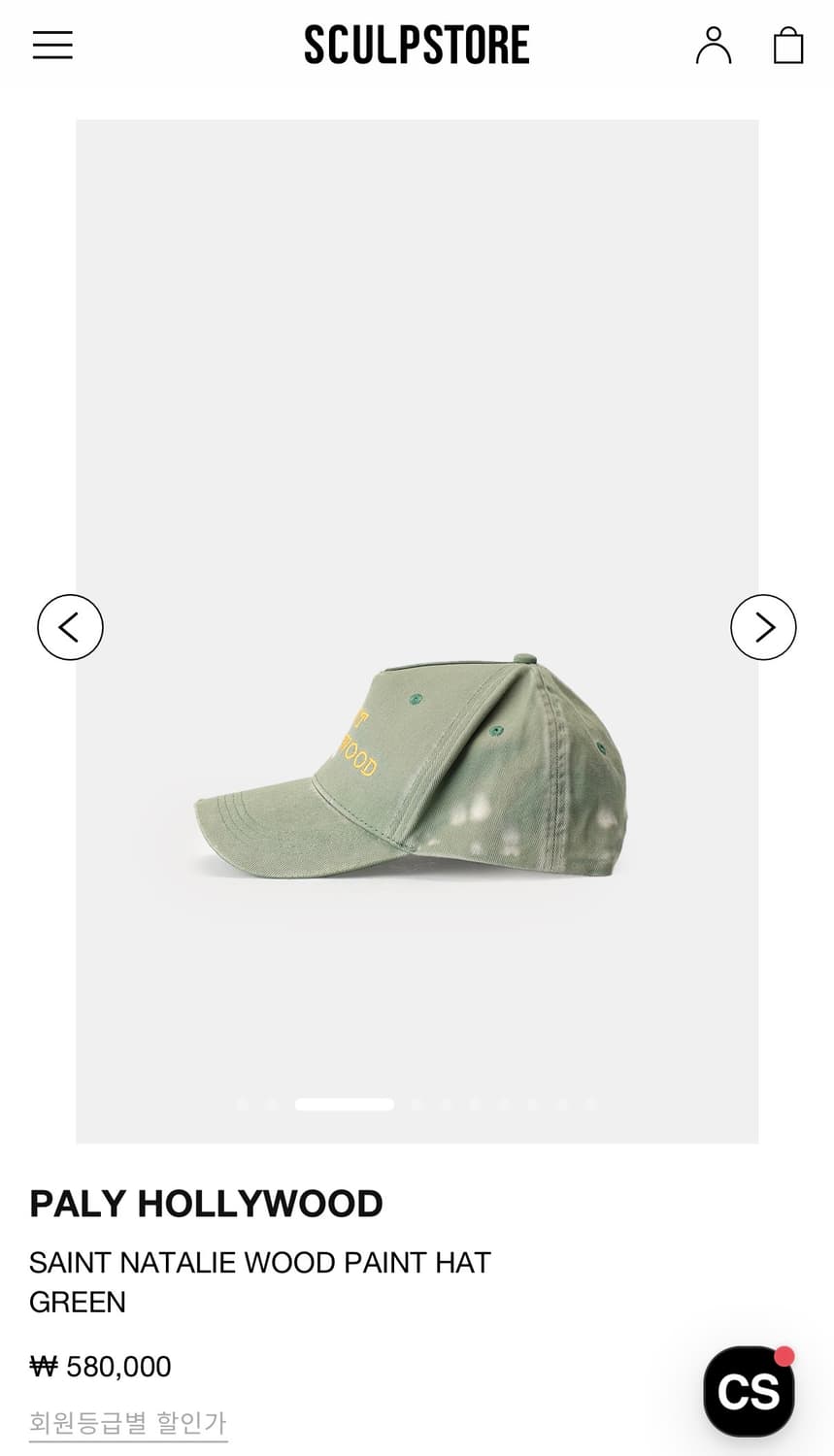Screen dimensions: 834x1456
Task: Click the previous arrow on the image carousel
Action: 70,627
